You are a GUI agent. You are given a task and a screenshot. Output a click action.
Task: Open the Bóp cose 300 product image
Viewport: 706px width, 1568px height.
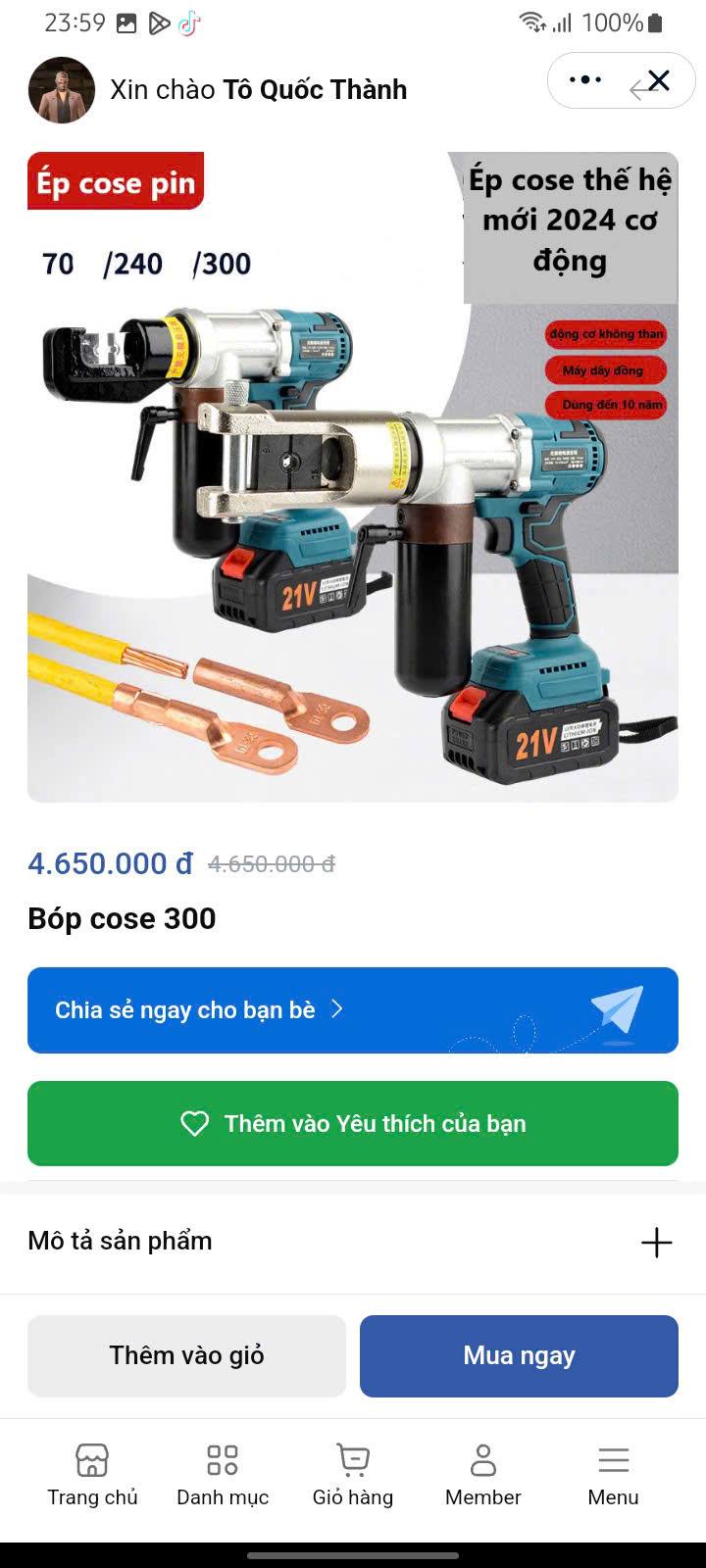click(x=353, y=477)
